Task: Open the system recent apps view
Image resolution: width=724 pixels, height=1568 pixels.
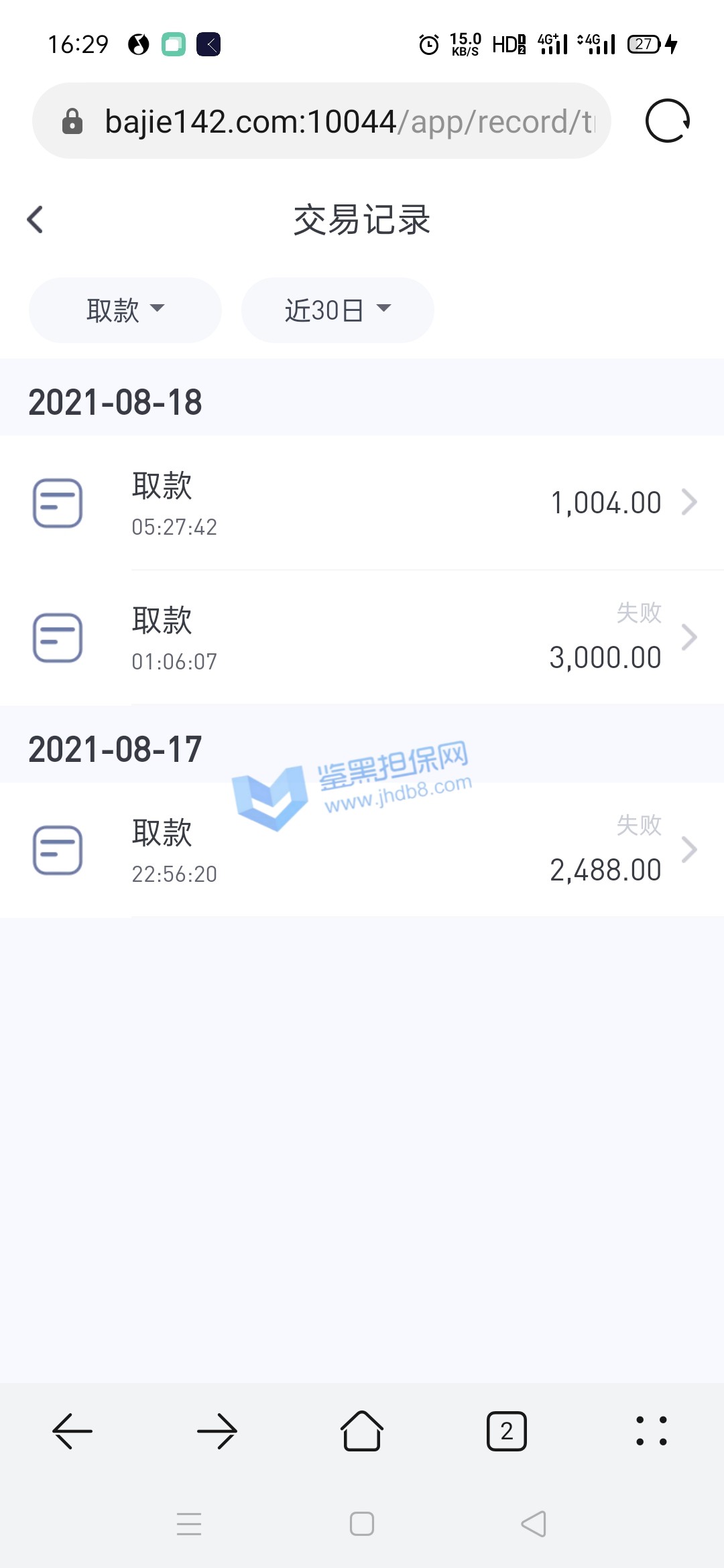Action: pyautogui.click(x=189, y=1524)
